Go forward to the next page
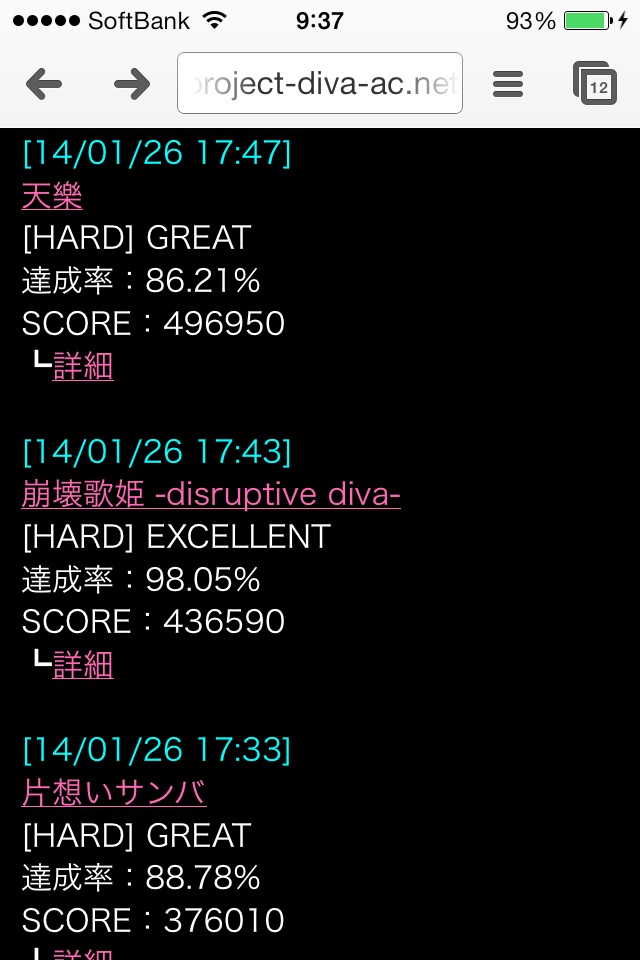The width and height of the screenshot is (640, 960). [x=131, y=85]
